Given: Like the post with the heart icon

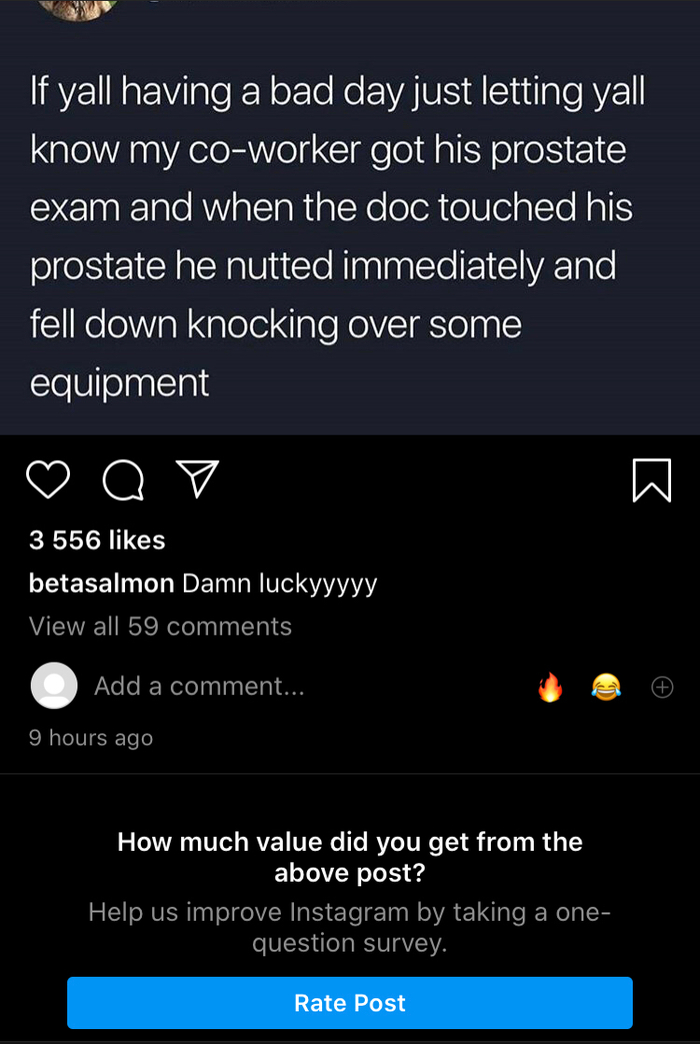Looking at the screenshot, I should [x=47, y=481].
